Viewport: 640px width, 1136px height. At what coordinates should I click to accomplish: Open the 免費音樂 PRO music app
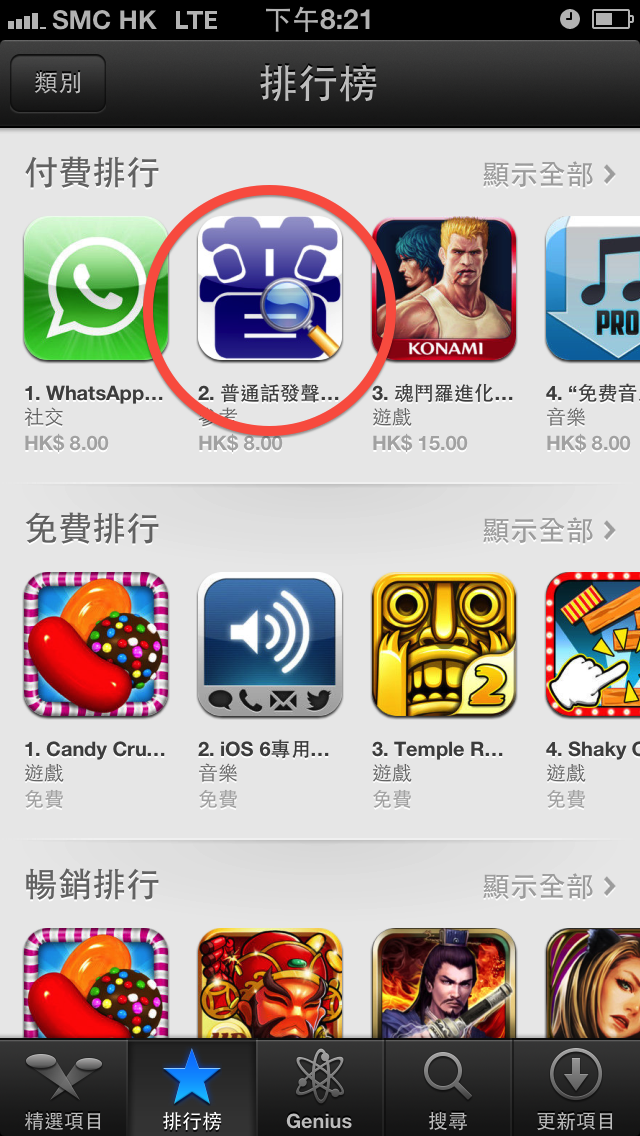(x=593, y=288)
